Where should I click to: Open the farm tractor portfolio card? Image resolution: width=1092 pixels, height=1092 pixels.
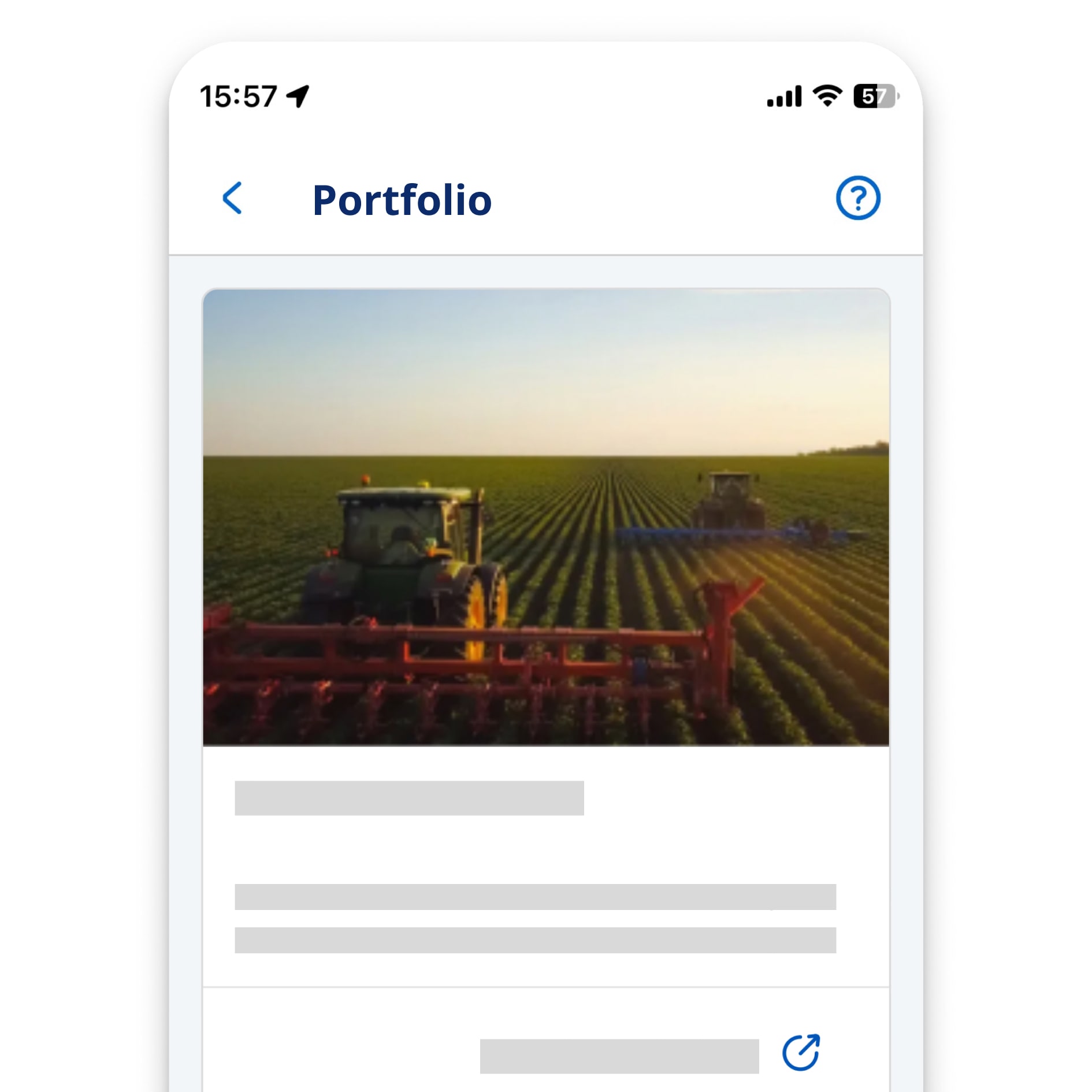(x=545, y=517)
